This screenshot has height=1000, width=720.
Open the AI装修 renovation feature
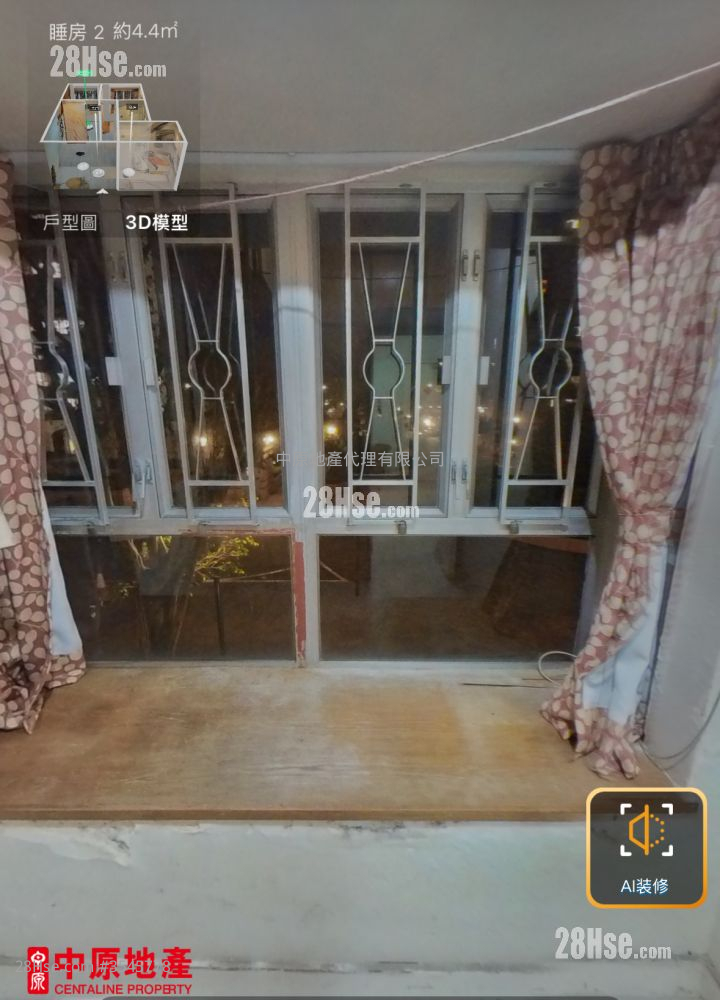pos(645,848)
